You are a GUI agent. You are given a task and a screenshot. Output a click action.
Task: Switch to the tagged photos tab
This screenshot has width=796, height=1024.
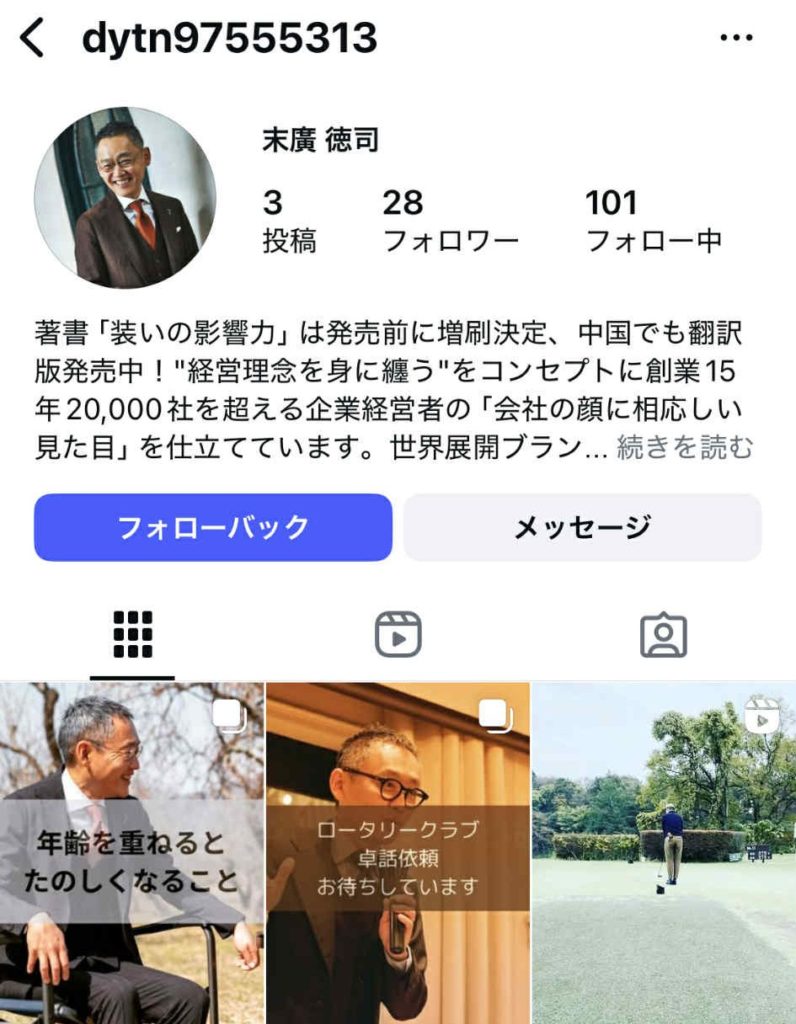[663, 634]
